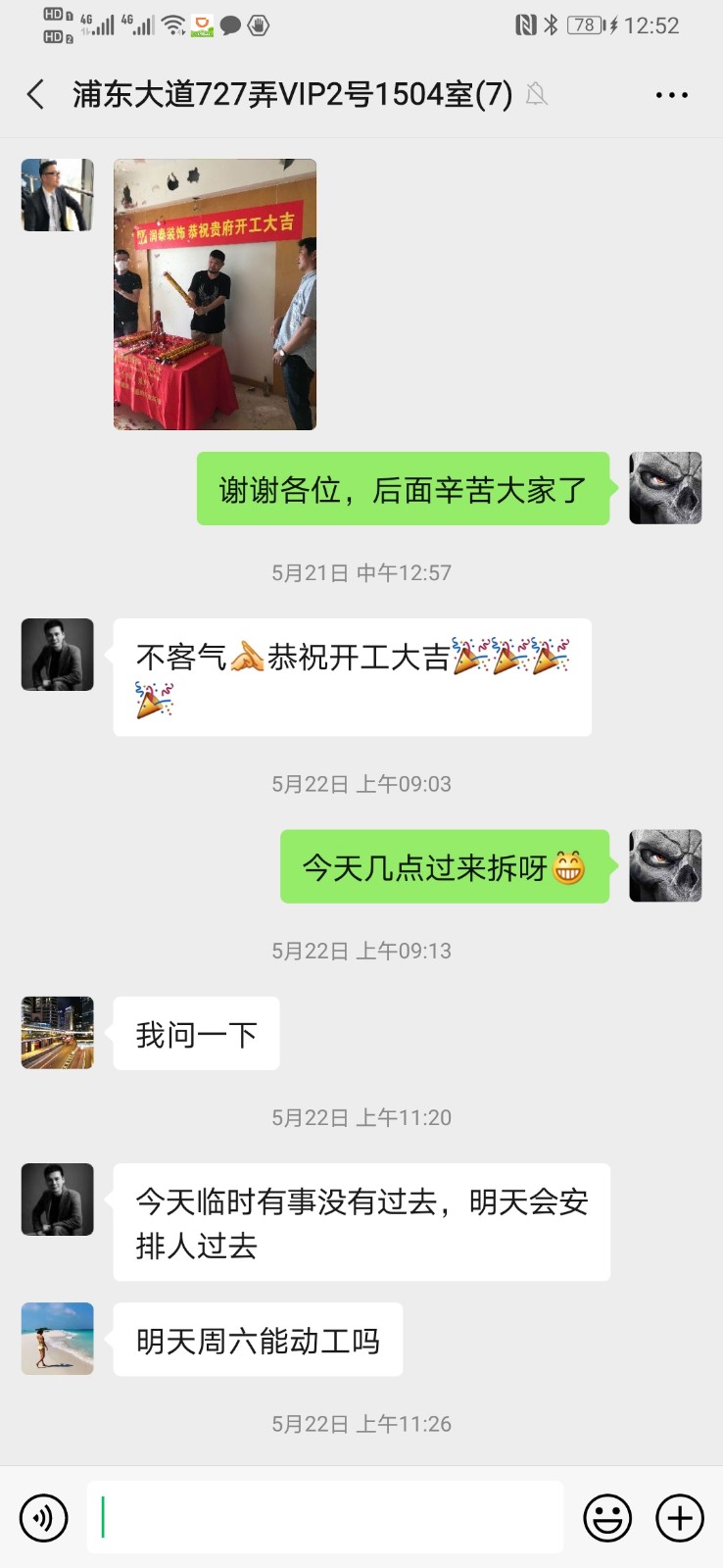
Task: Open the shared groundbreaking ceremony photo
Action: tap(215, 294)
